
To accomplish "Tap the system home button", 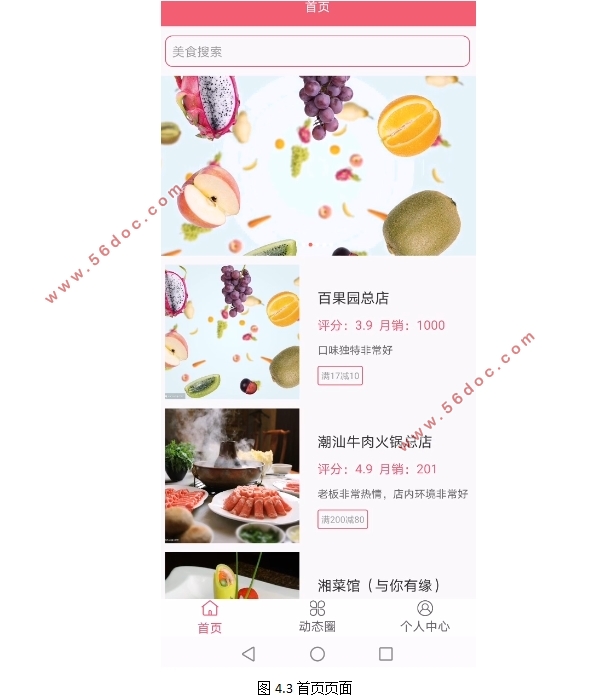I will [x=317, y=654].
